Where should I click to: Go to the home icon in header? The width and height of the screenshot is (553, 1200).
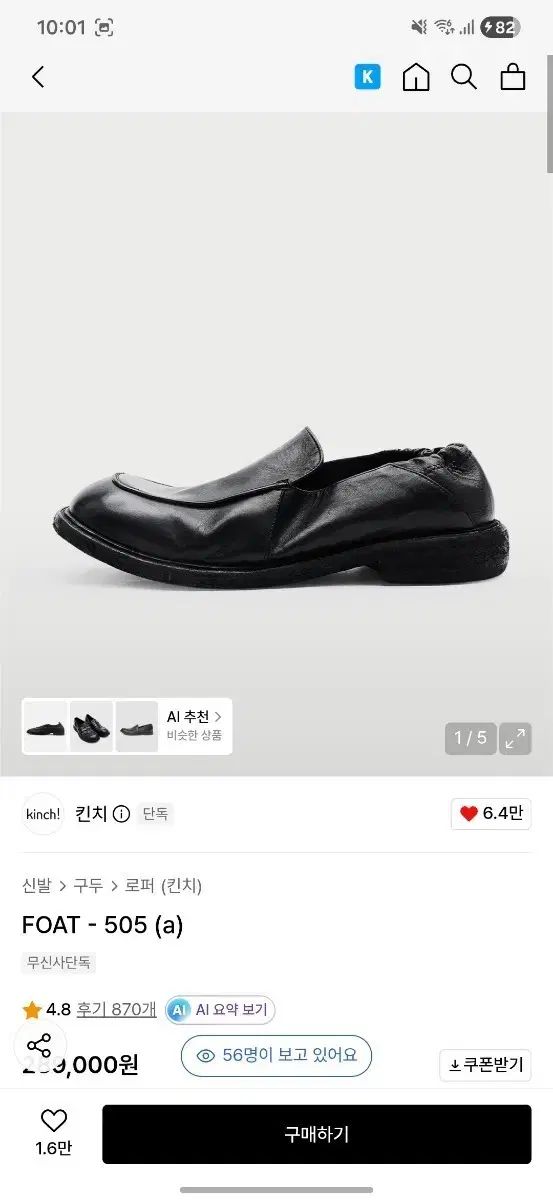pyautogui.click(x=416, y=77)
